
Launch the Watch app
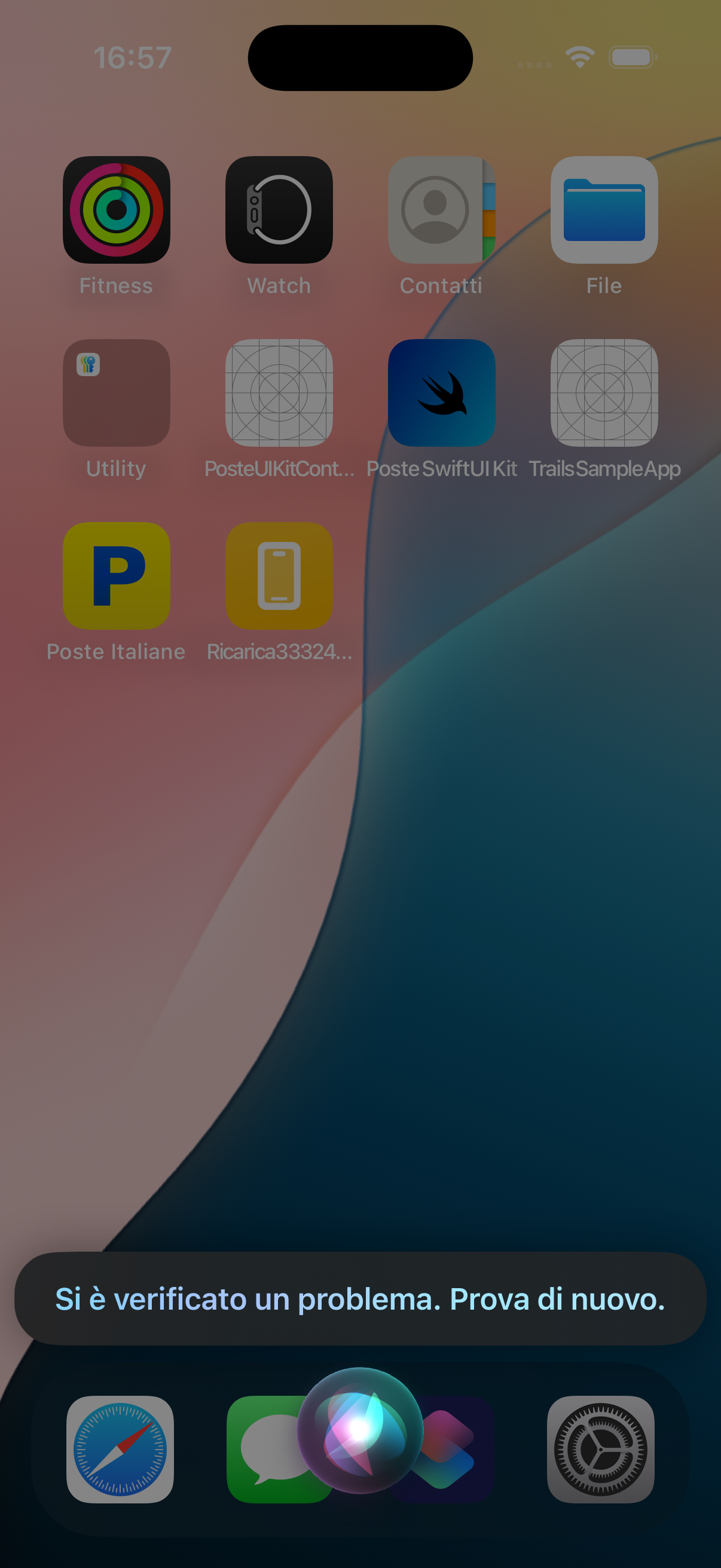[279, 210]
